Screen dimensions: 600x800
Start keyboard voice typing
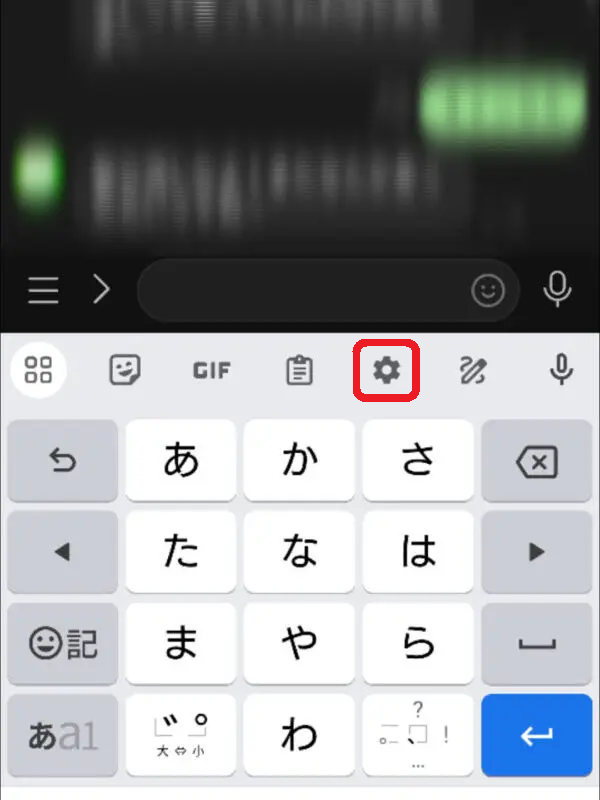click(561, 371)
